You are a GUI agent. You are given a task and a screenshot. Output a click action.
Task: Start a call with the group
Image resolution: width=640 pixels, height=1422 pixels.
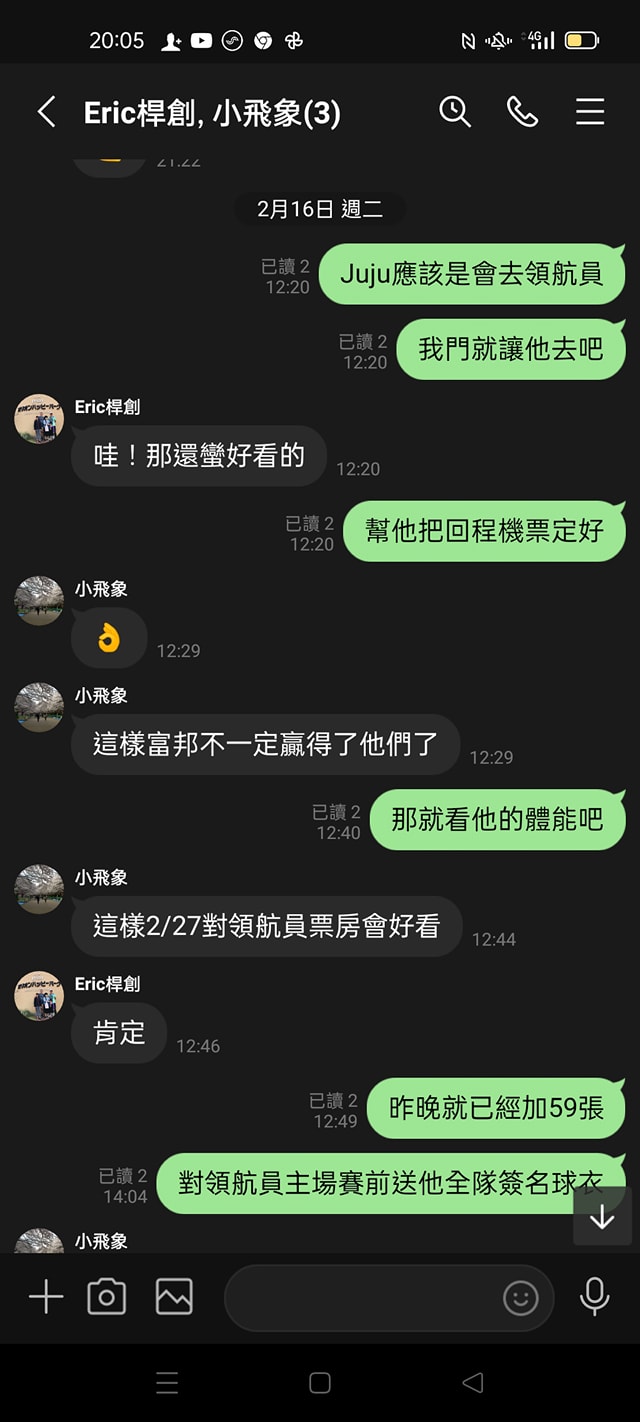pos(522,112)
